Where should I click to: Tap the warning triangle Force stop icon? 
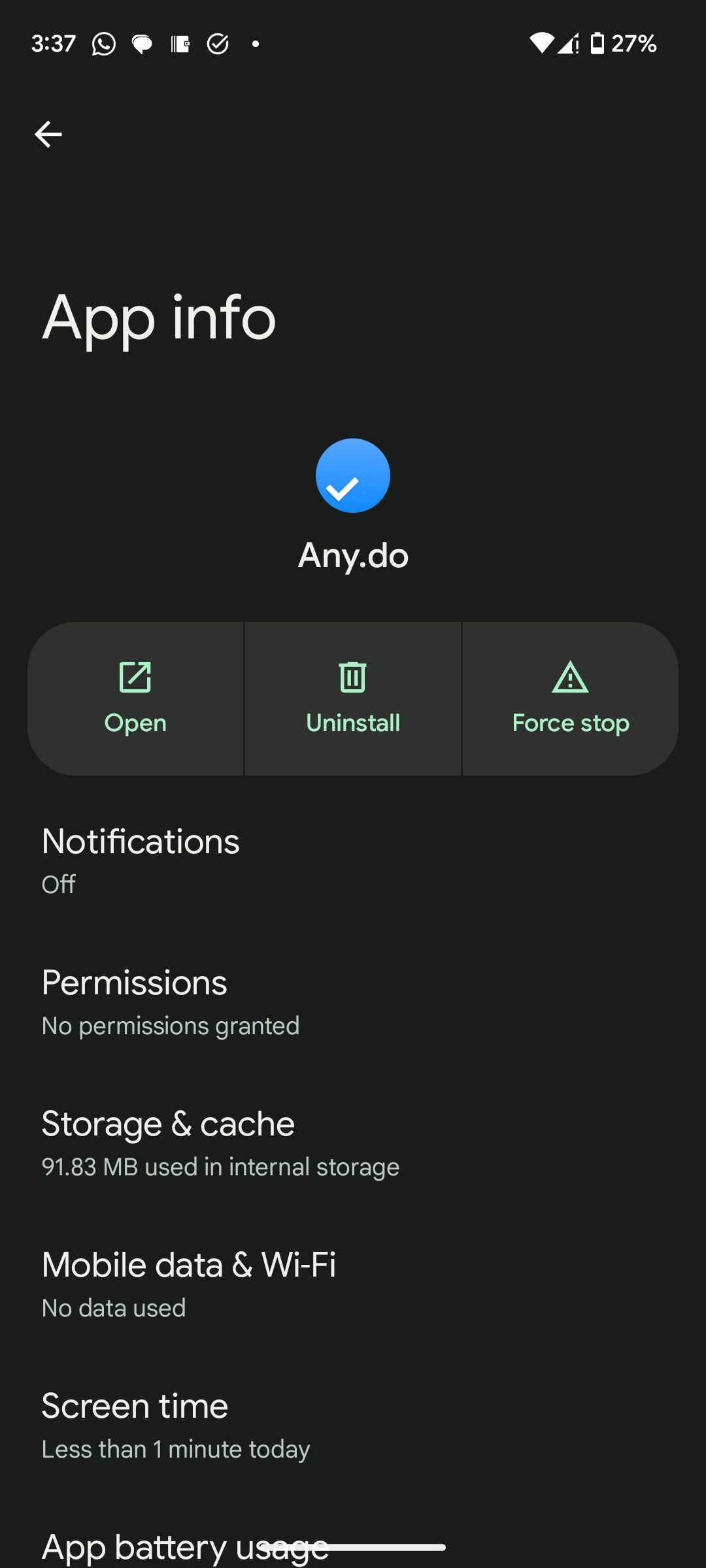pos(569,678)
